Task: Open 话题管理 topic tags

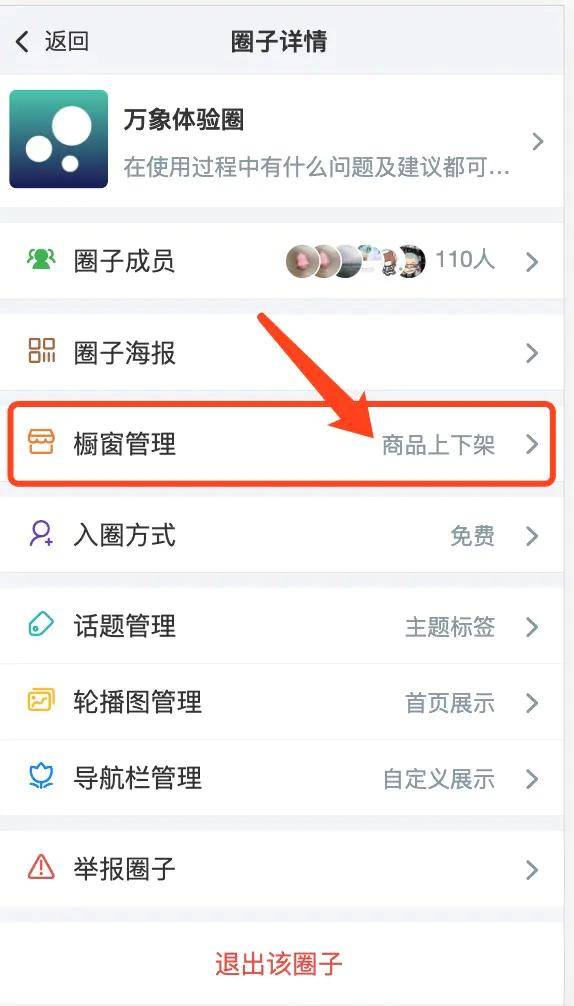Action: click(x=281, y=626)
